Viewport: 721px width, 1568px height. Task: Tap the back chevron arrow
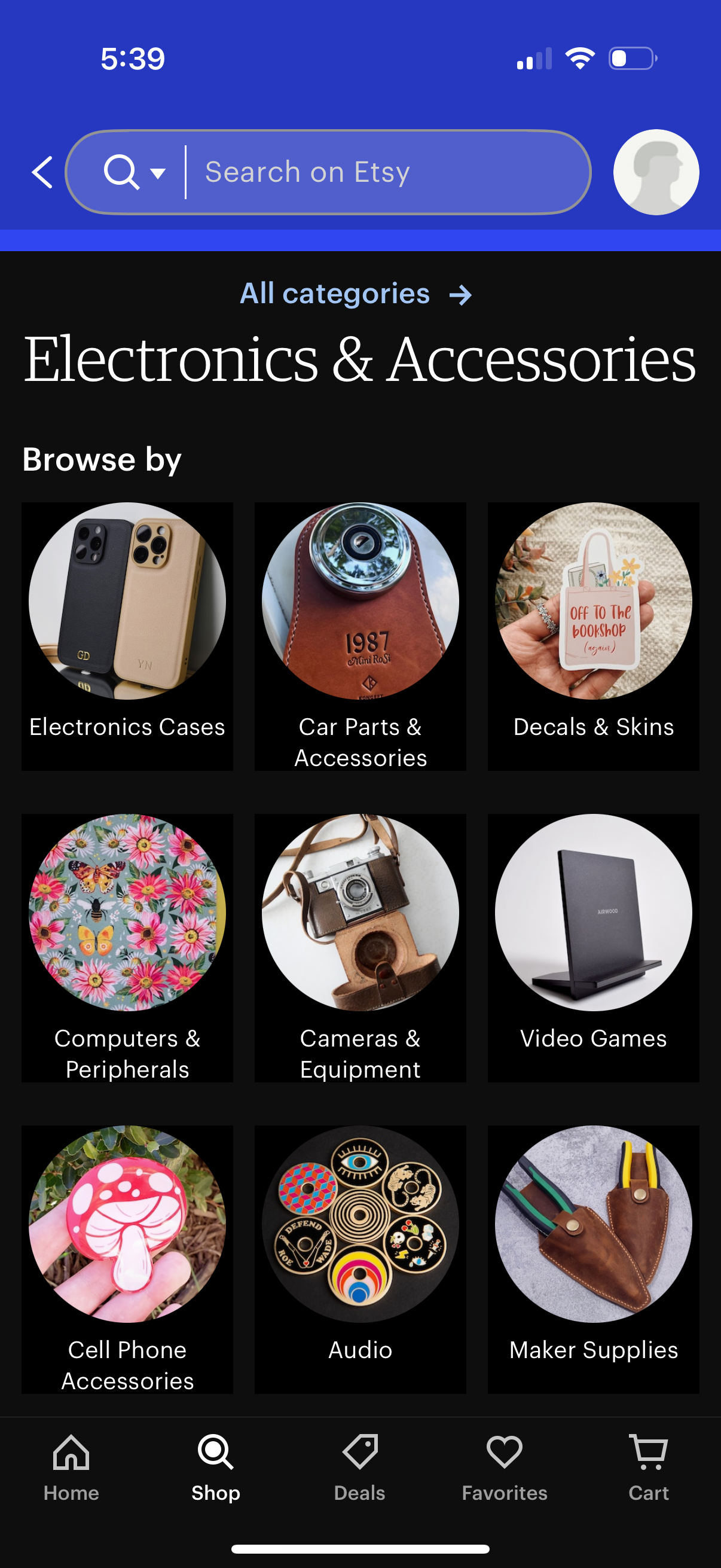(40, 172)
